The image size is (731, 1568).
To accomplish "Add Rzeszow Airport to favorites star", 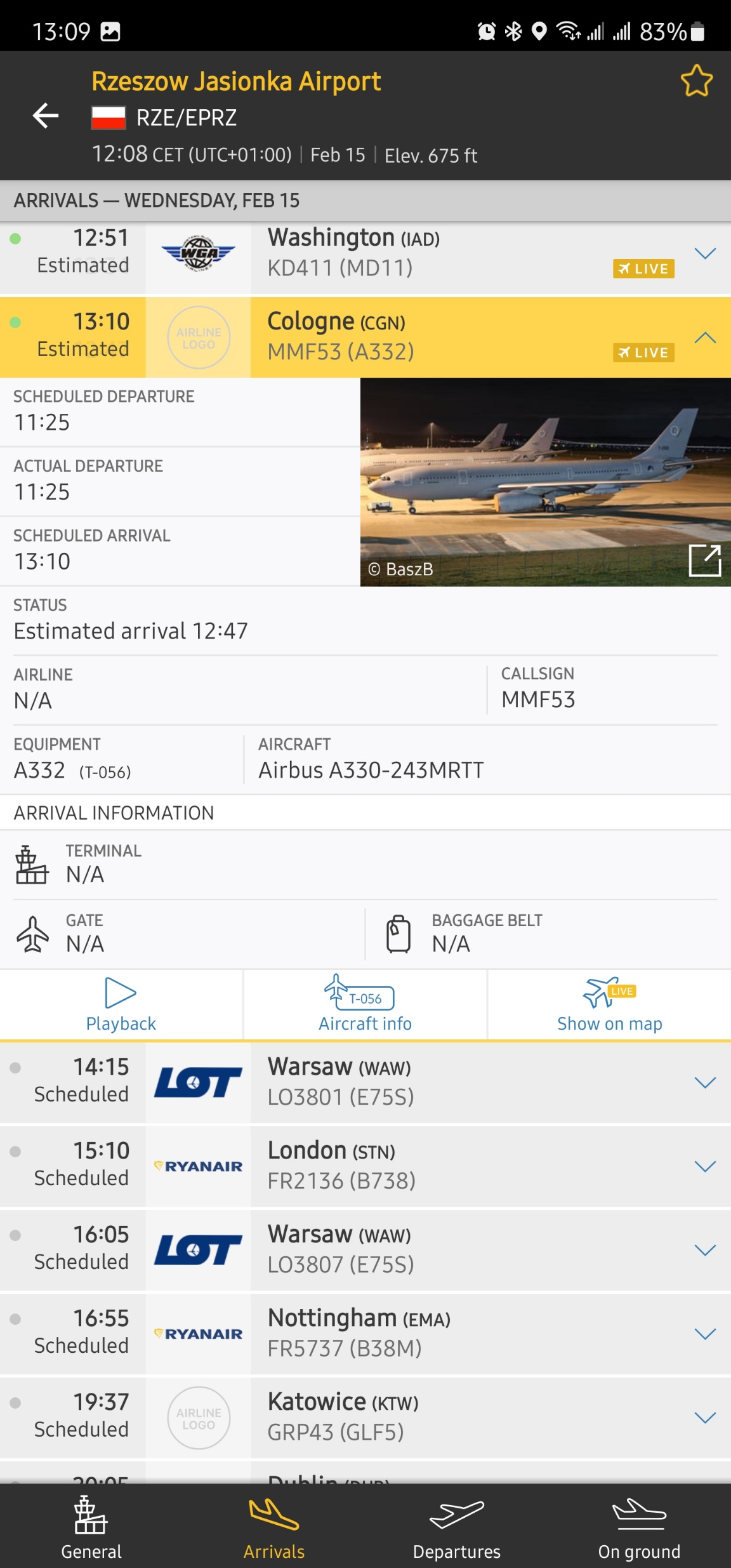I will [696, 81].
